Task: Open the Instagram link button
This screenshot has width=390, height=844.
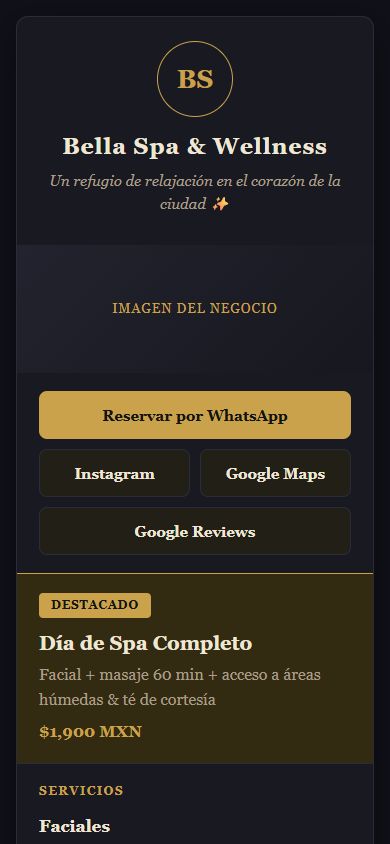Action: pos(114,473)
